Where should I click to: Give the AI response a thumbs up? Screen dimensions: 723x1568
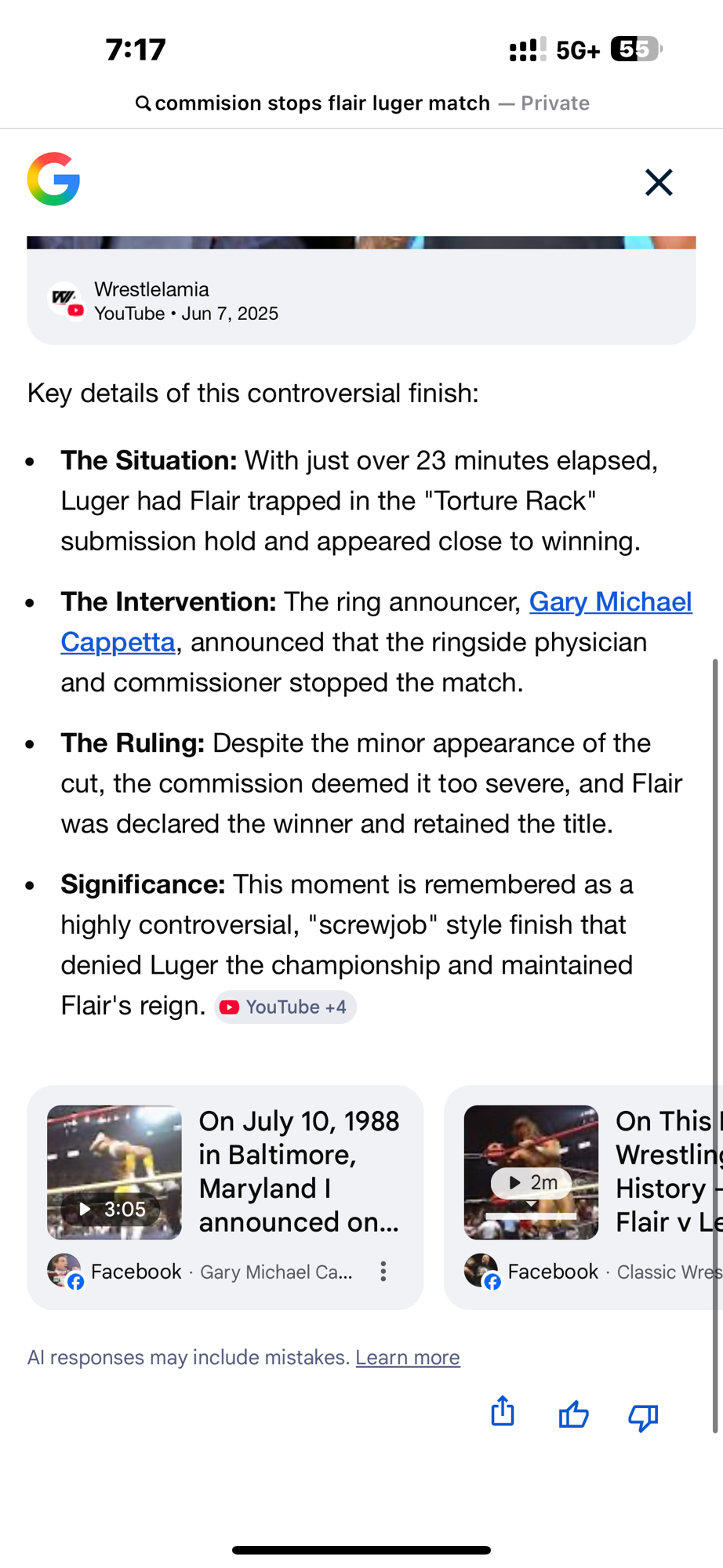pyautogui.click(x=573, y=1414)
